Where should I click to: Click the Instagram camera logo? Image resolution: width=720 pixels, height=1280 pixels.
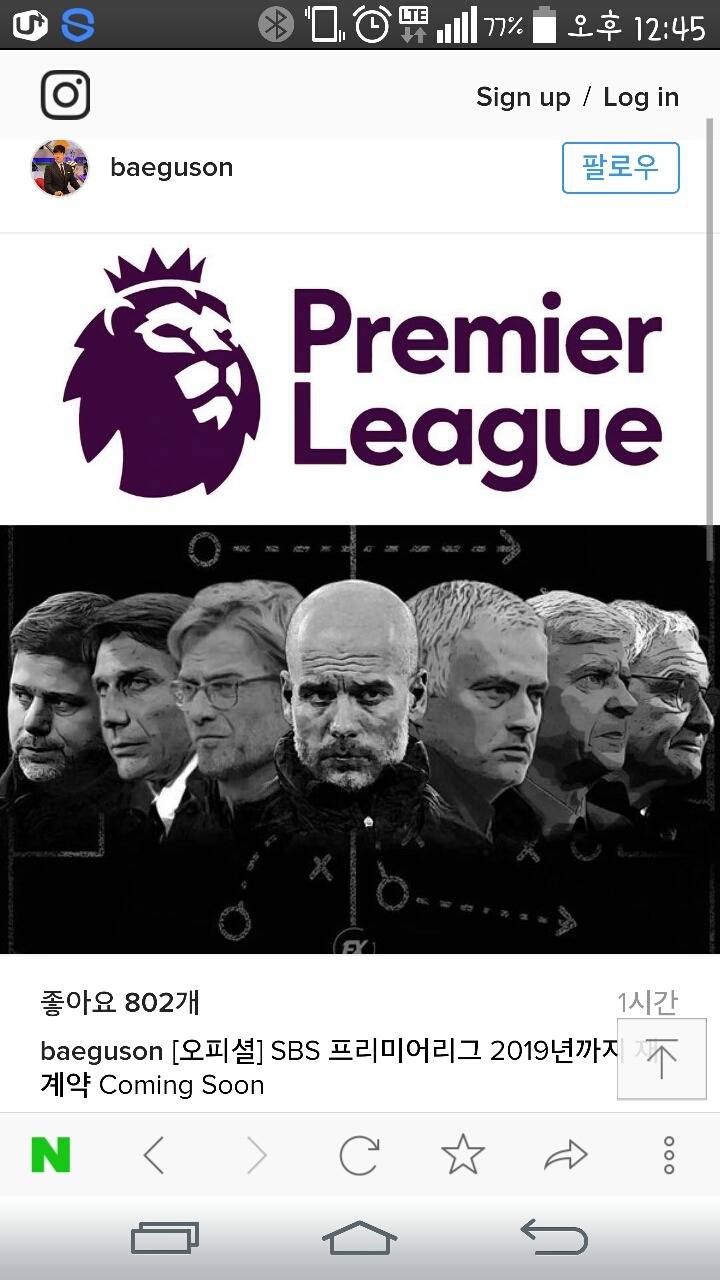pyautogui.click(x=65, y=95)
